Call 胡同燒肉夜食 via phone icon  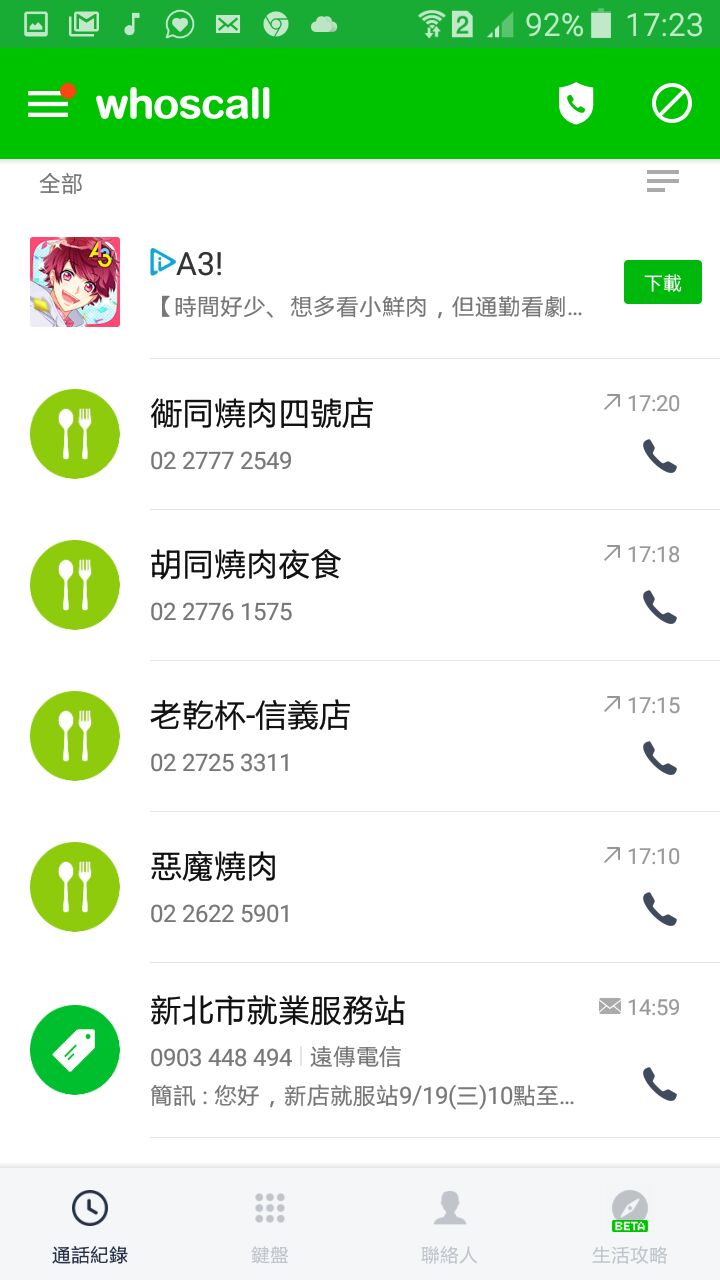pos(659,608)
